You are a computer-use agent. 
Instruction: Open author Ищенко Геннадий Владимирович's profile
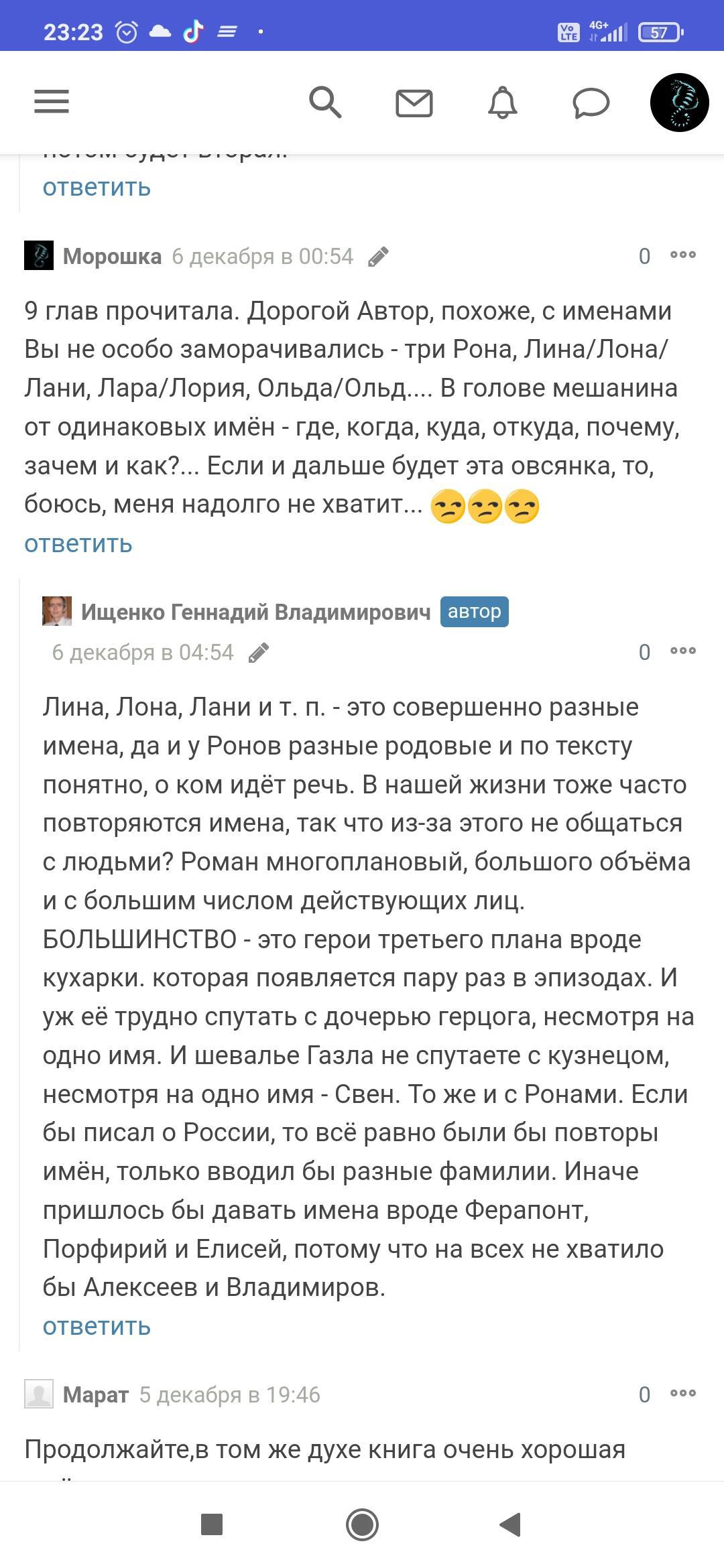(x=255, y=612)
